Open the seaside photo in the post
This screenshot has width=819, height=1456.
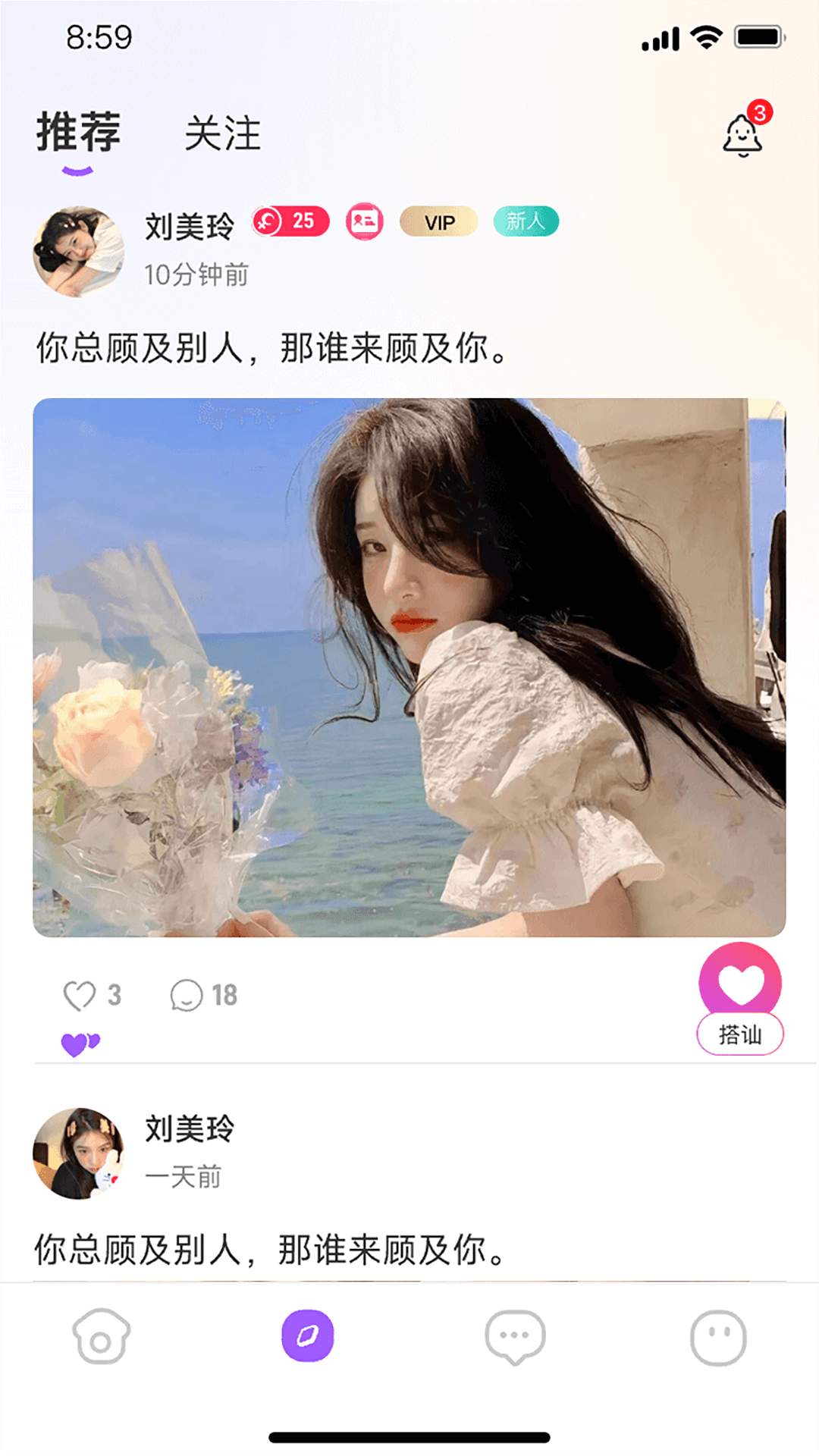(409, 667)
